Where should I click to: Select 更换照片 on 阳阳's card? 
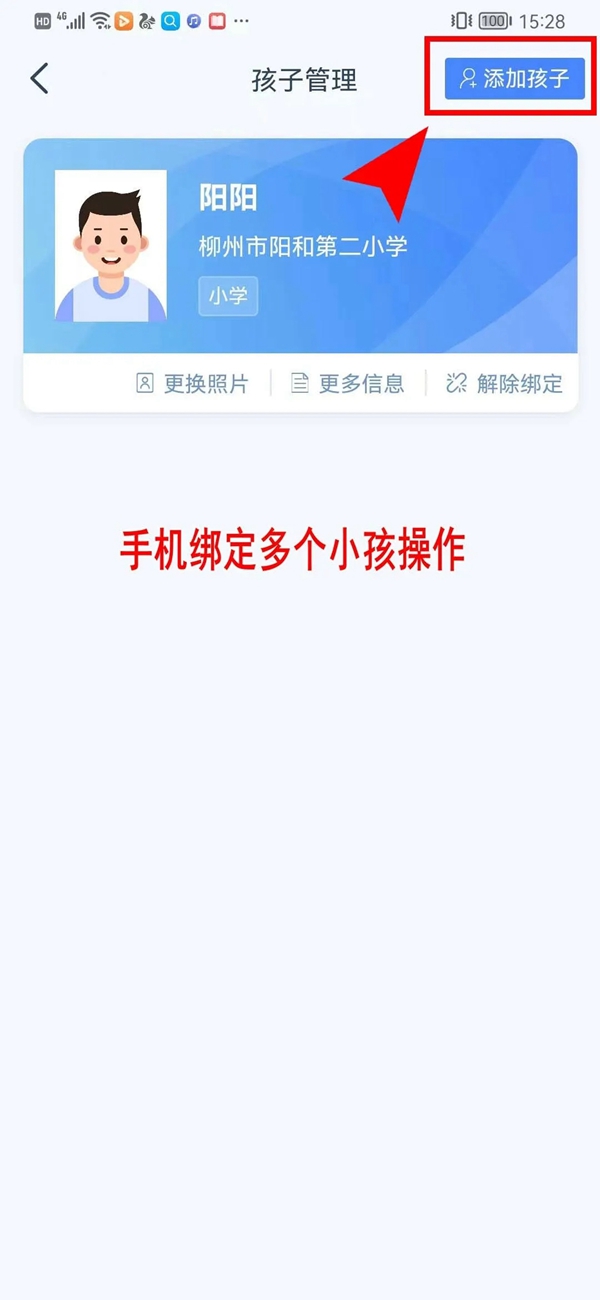click(x=192, y=383)
